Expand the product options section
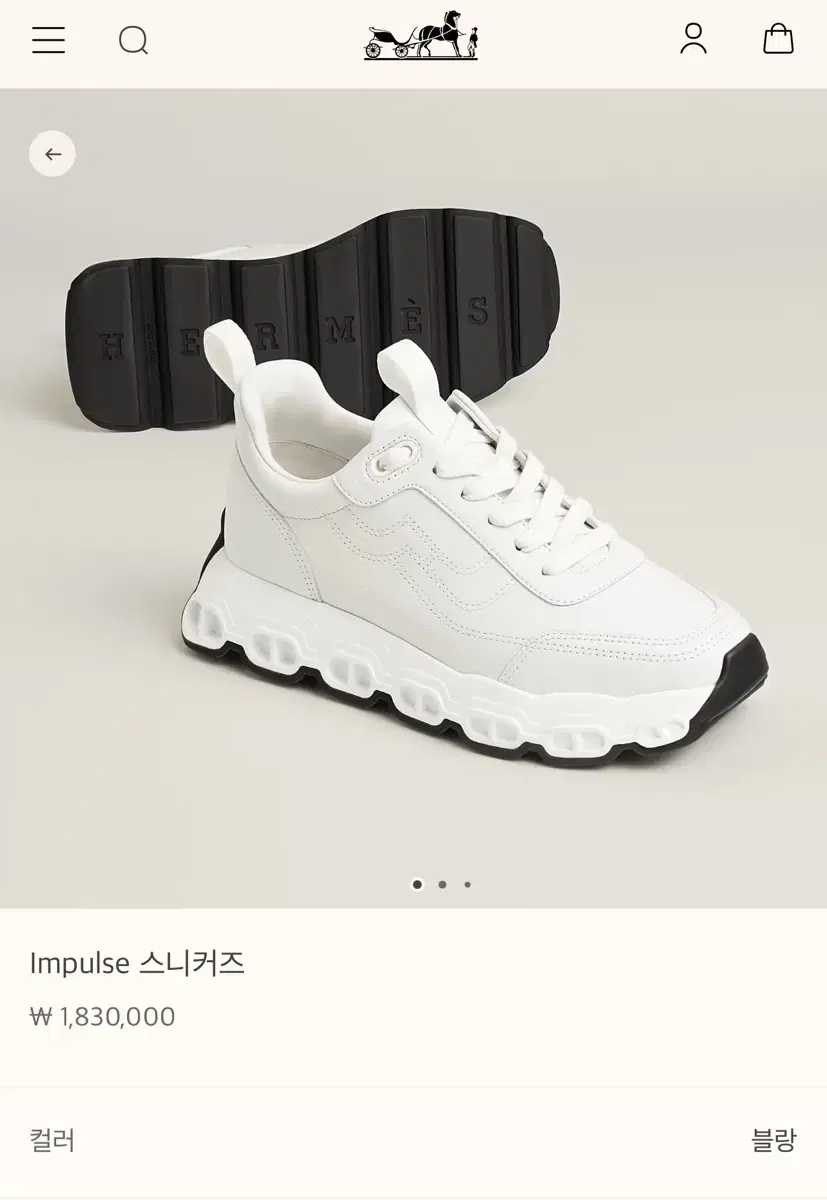The image size is (827, 1200). [x=413, y=1139]
